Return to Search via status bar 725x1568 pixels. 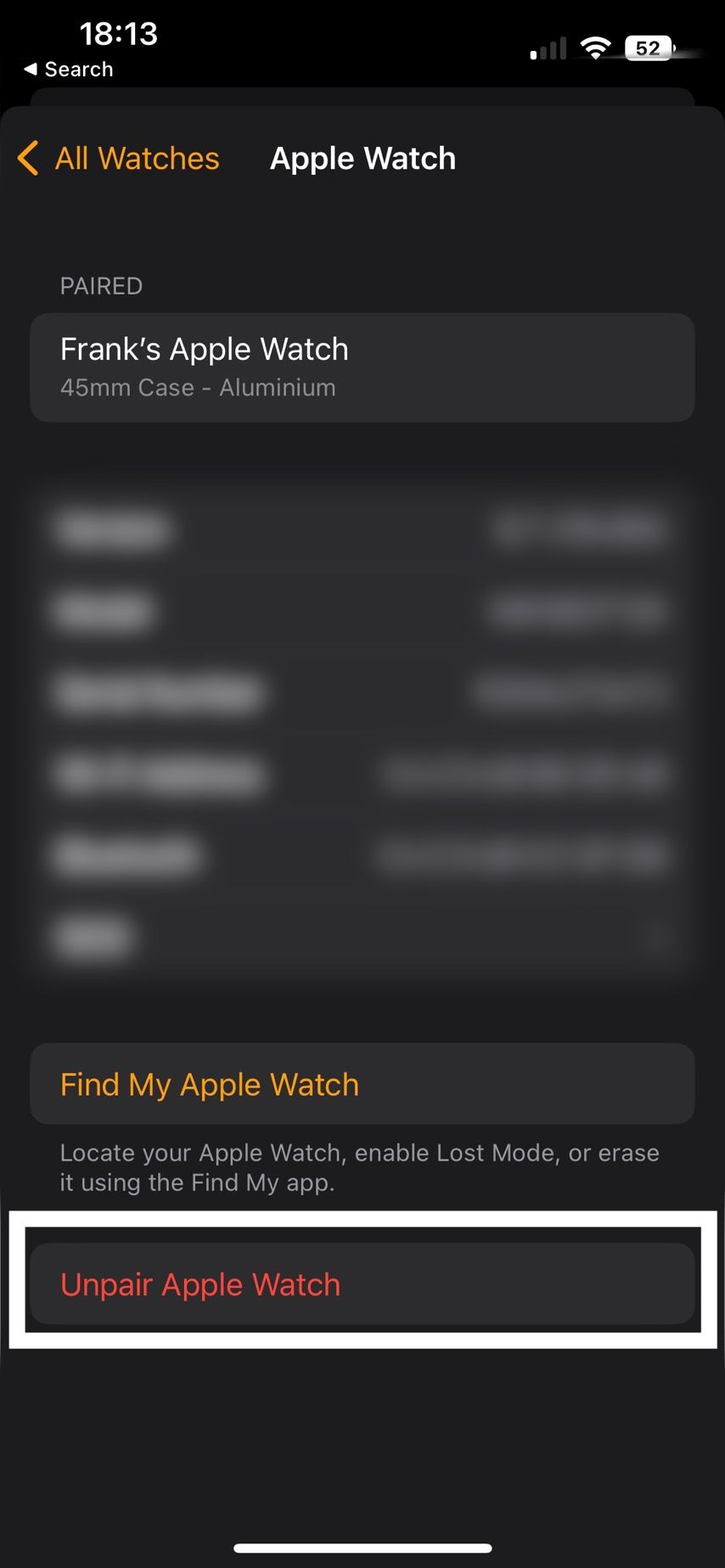click(68, 70)
